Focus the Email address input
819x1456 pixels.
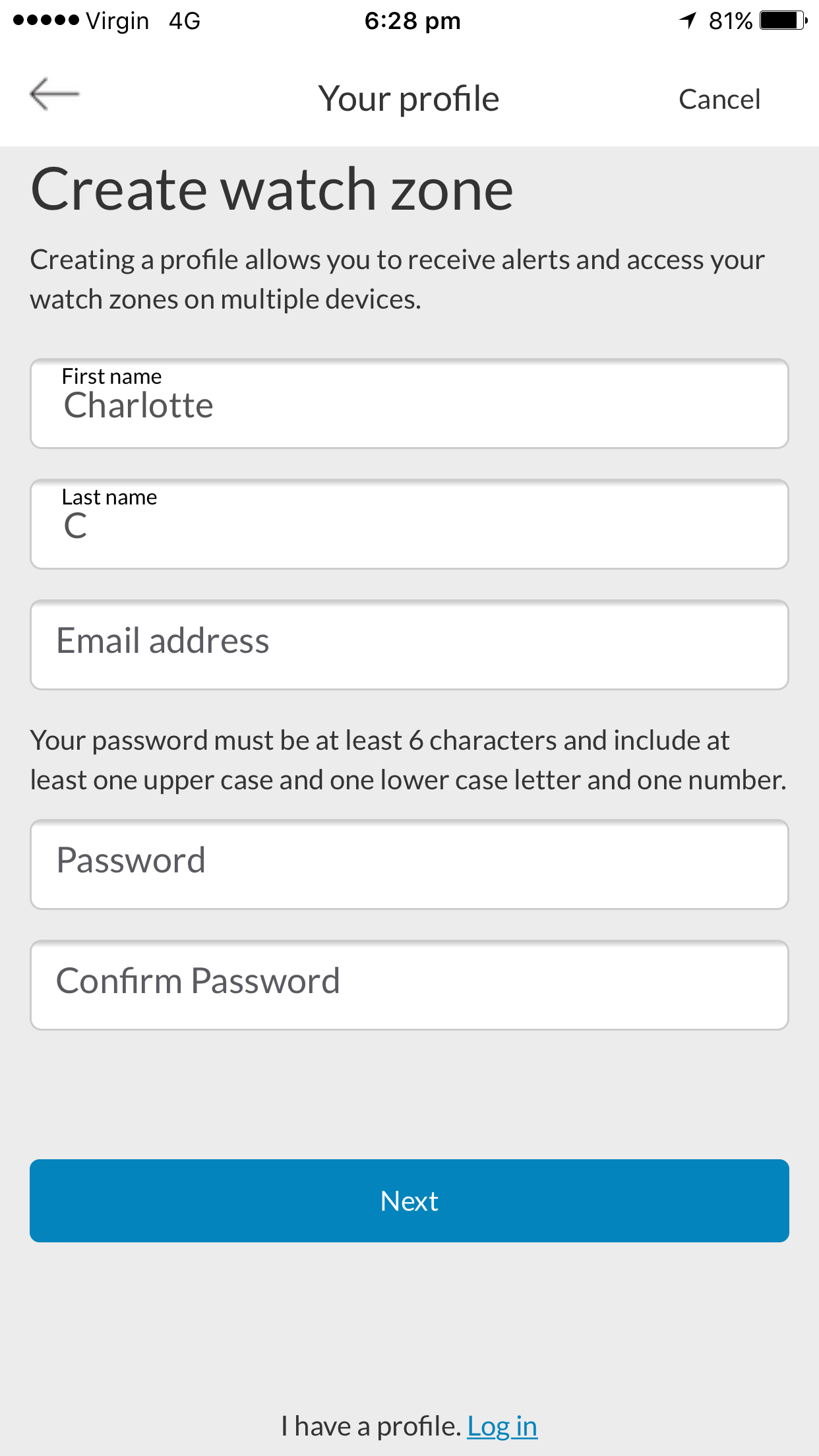pos(409,644)
